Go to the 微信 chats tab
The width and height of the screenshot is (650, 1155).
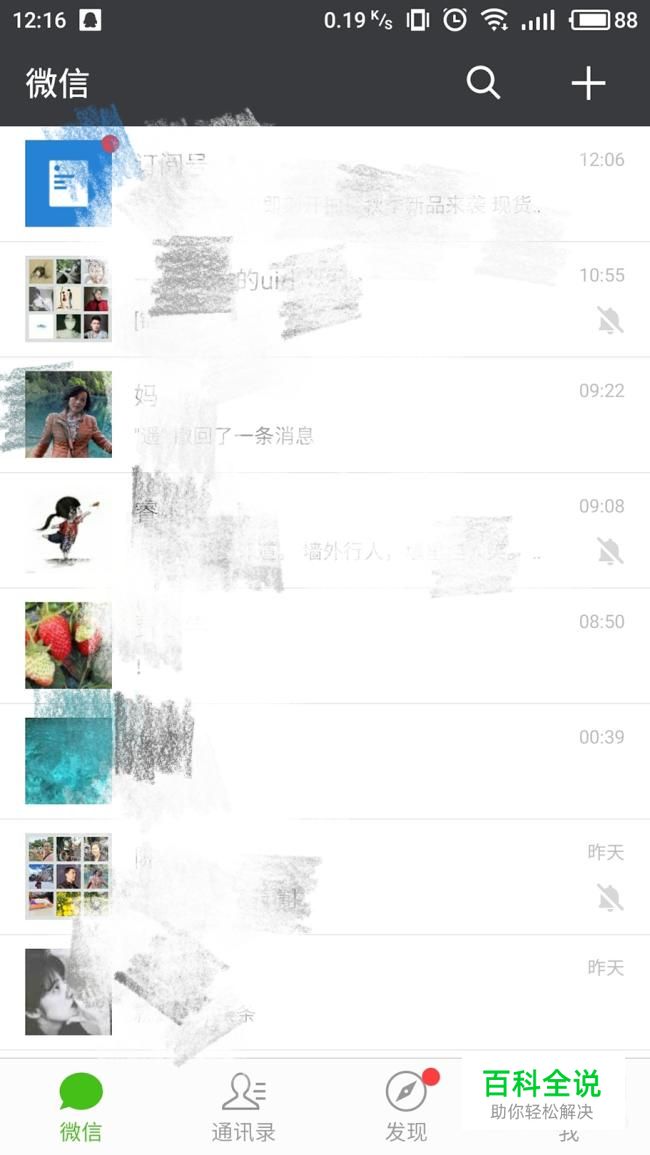coord(80,1107)
